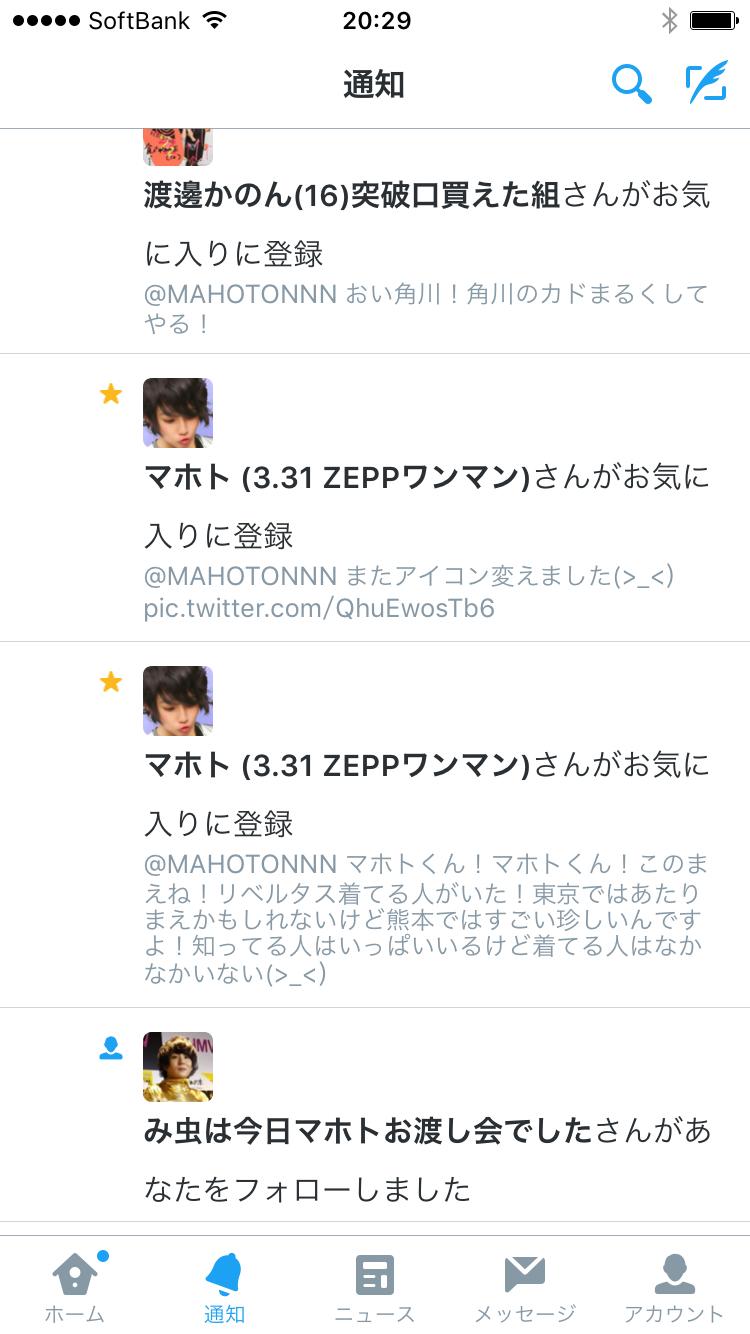Viewport: 750px width, 1334px height.
Task: Select the 通知 tab
Action: coord(224,1287)
